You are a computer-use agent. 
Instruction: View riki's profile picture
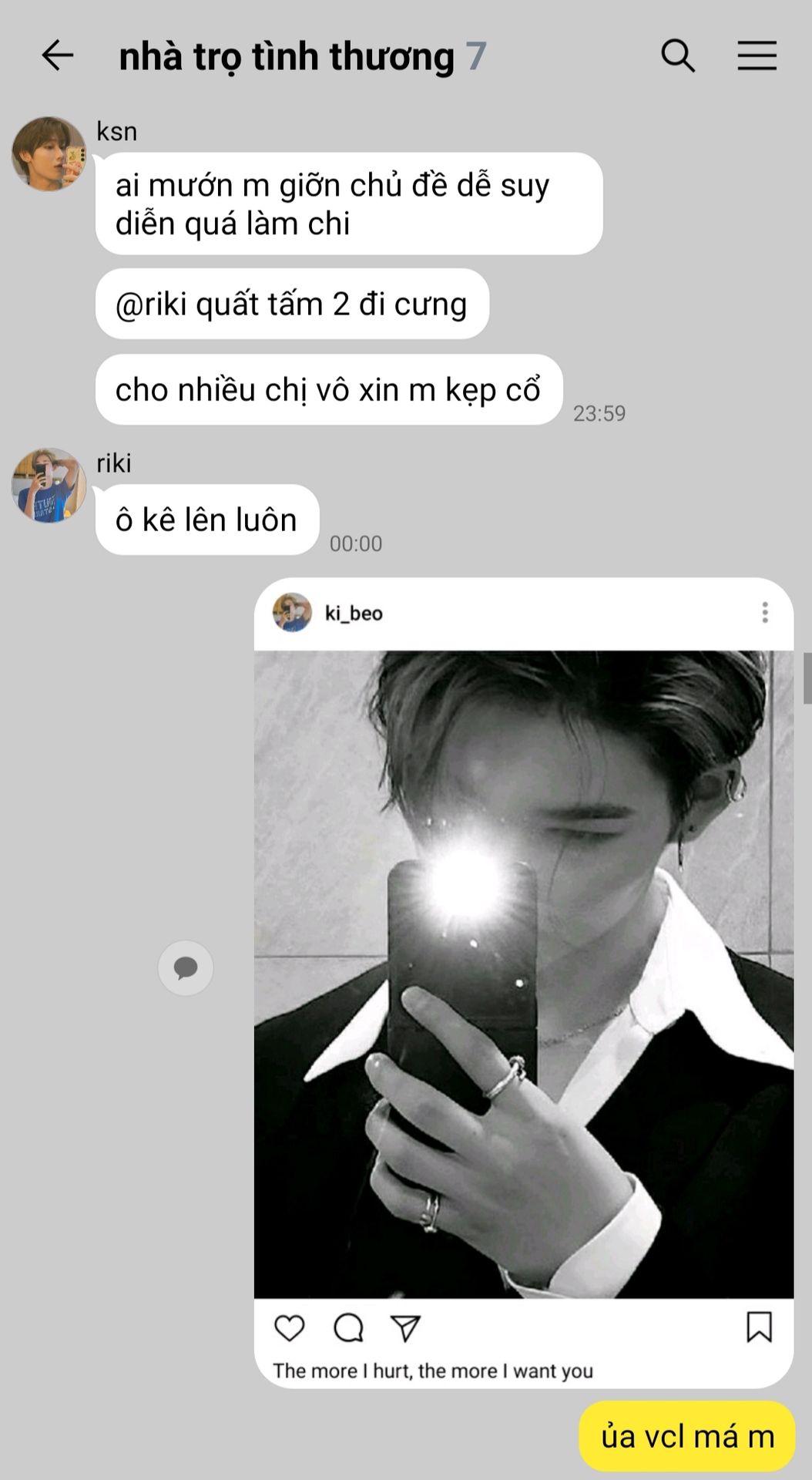[49, 485]
